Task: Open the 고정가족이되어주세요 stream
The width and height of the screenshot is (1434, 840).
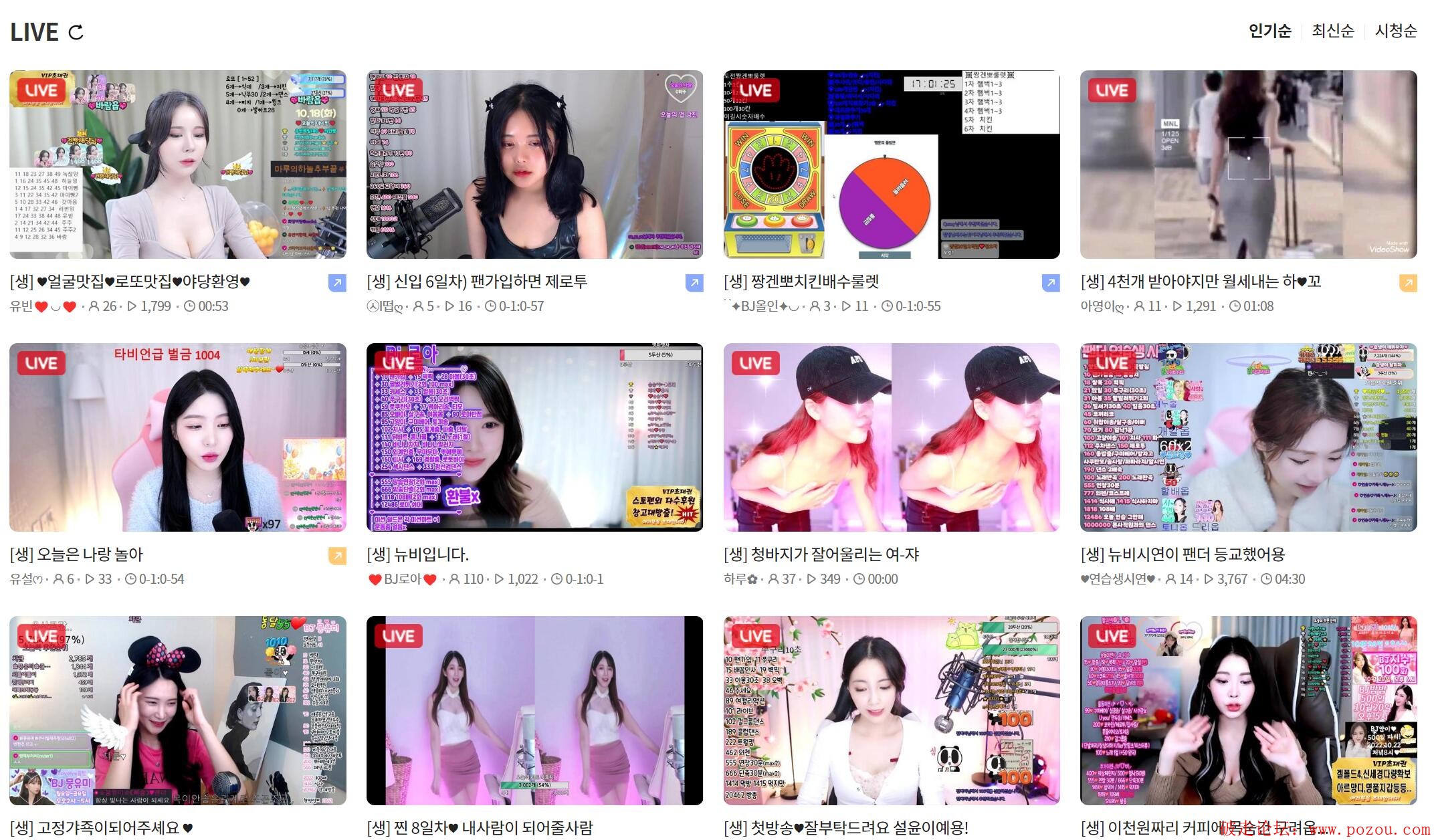Action: point(177,710)
